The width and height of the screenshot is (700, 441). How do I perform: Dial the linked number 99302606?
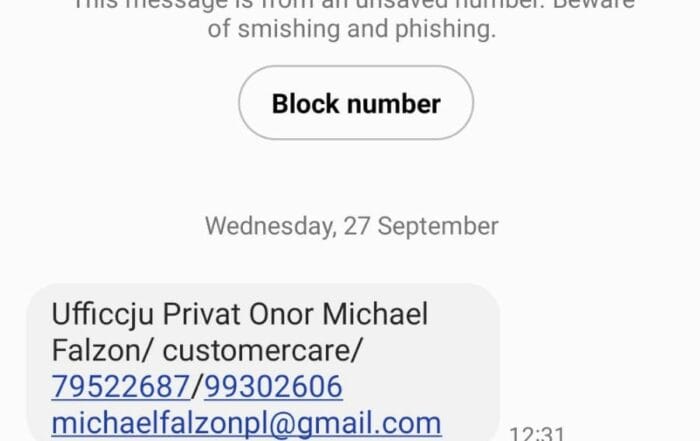[x=269, y=386]
